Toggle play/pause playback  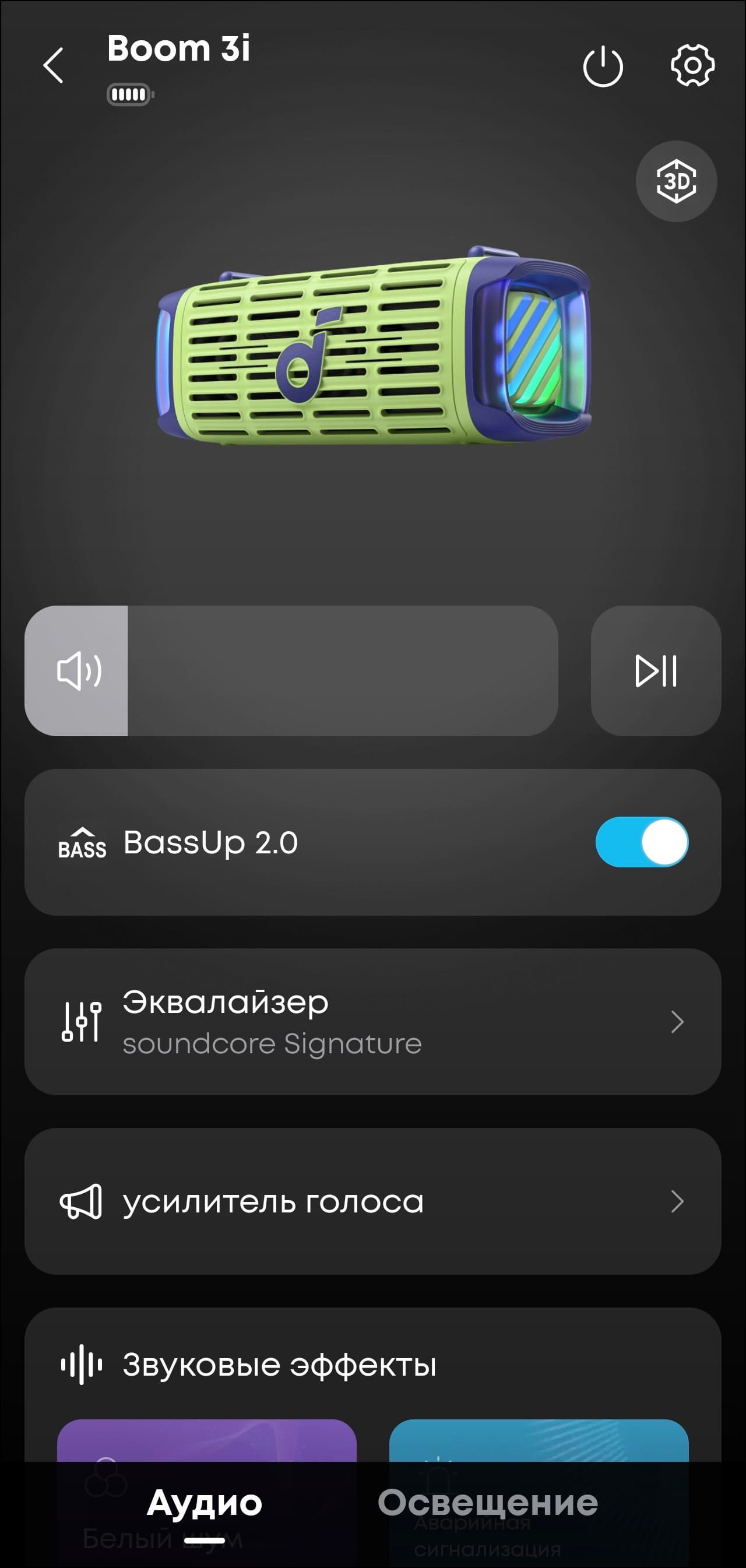655,671
